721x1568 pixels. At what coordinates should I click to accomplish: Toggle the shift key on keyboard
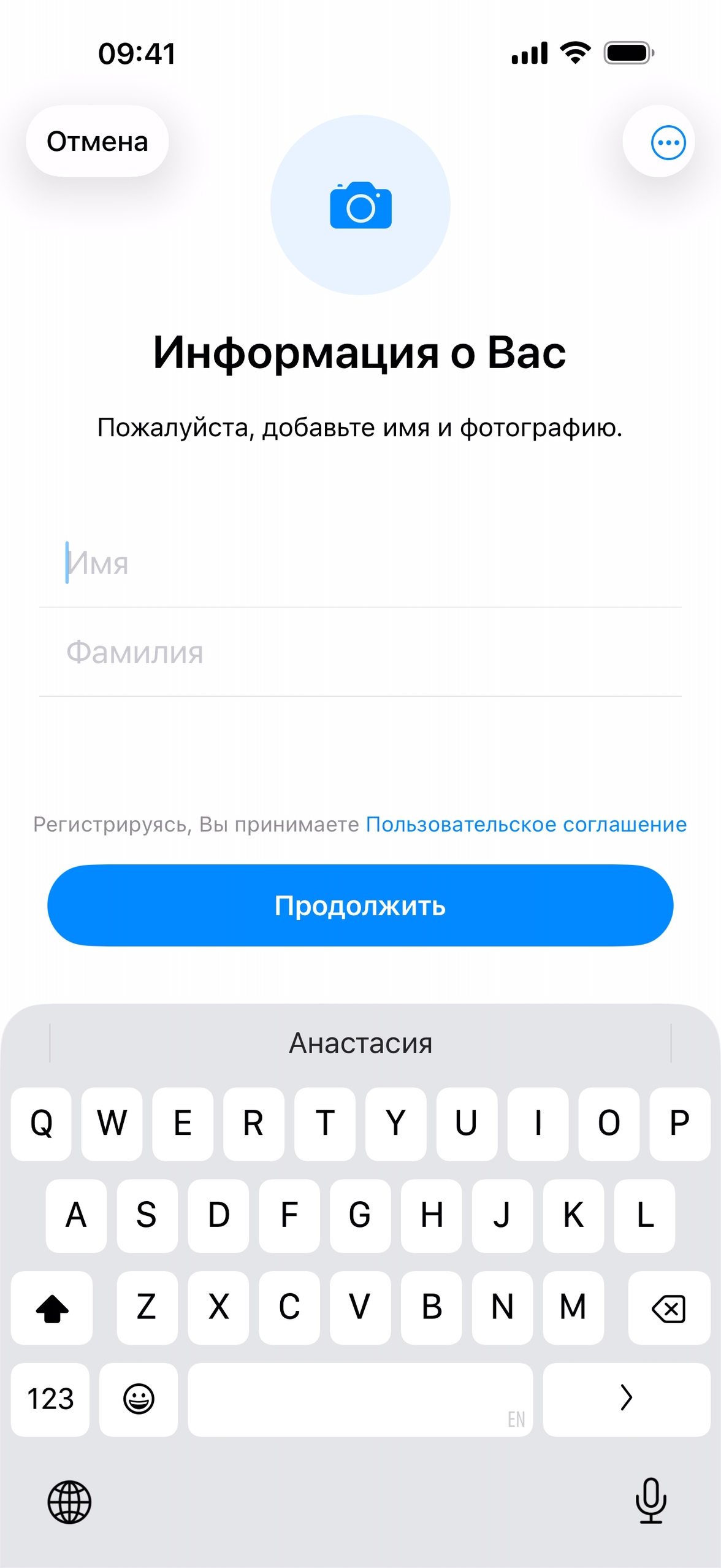(x=52, y=1308)
